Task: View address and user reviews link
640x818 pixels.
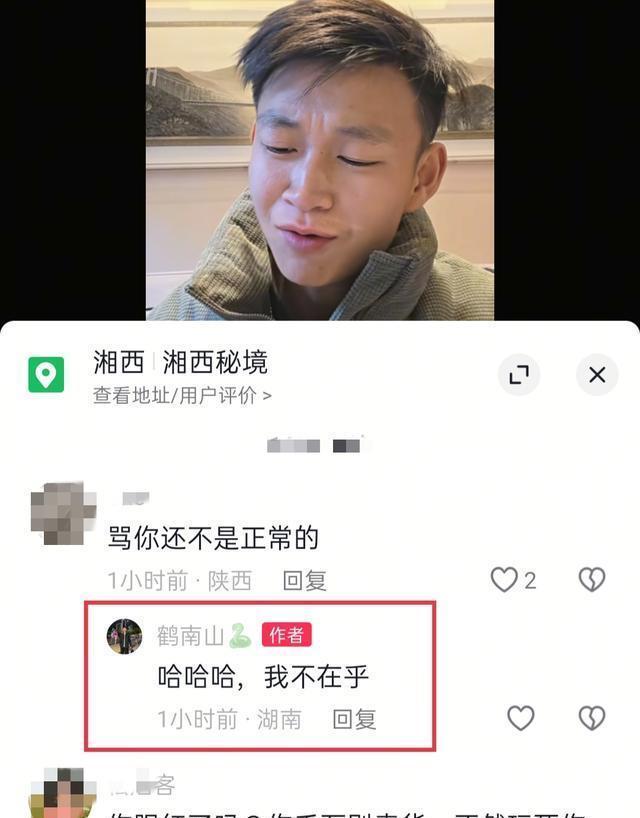Action: point(182,396)
